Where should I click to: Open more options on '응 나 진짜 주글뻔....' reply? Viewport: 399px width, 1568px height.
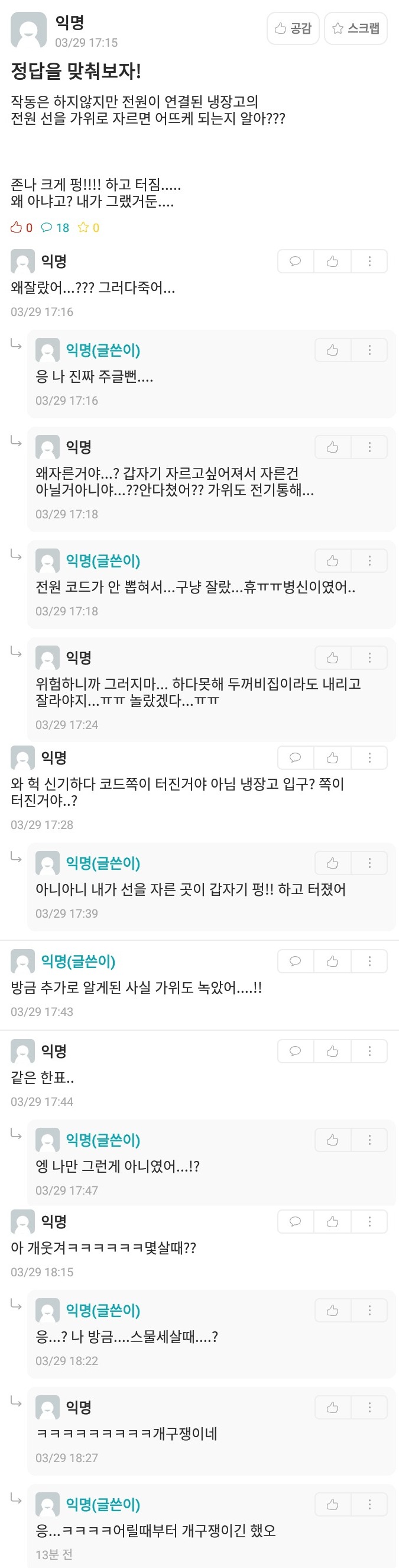[369, 350]
